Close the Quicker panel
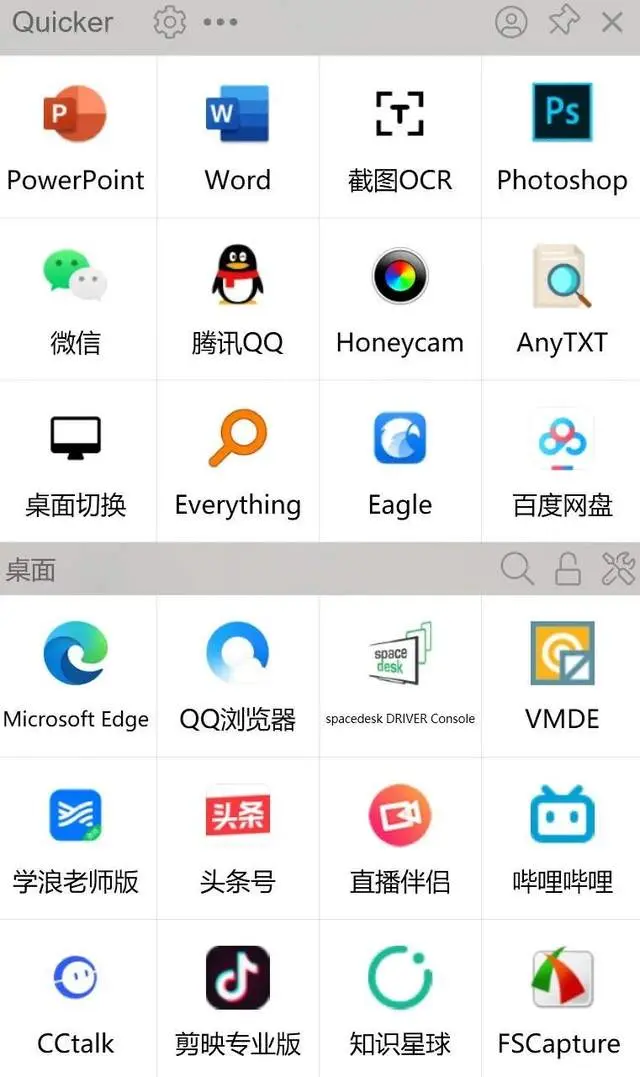The width and height of the screenshot is (640, 1077). (612, 22)
